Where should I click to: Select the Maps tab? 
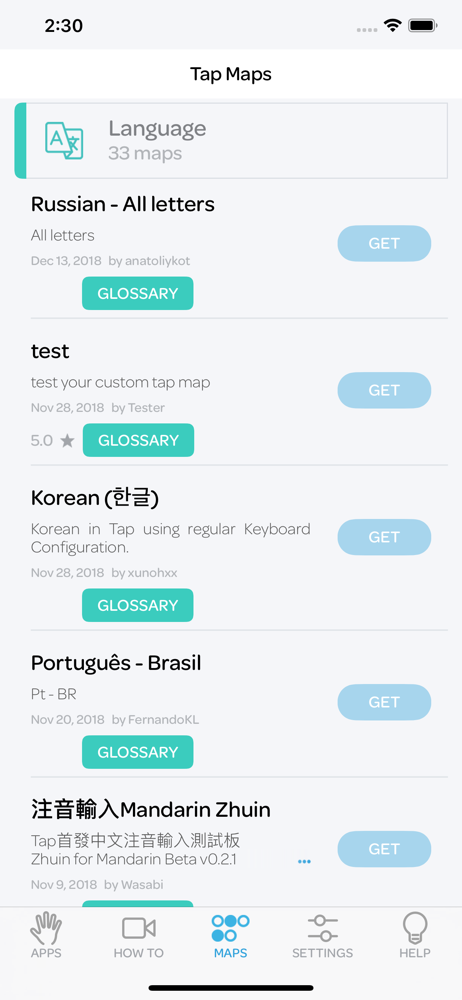coord(230,936)
